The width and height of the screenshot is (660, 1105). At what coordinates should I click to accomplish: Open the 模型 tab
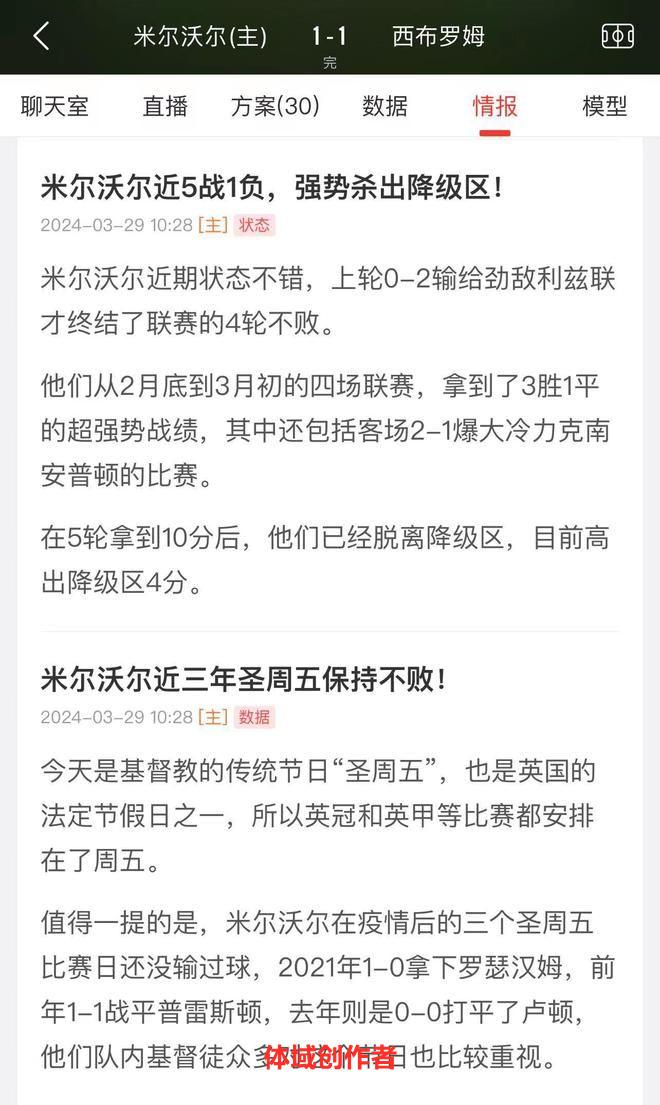(604, 106)
